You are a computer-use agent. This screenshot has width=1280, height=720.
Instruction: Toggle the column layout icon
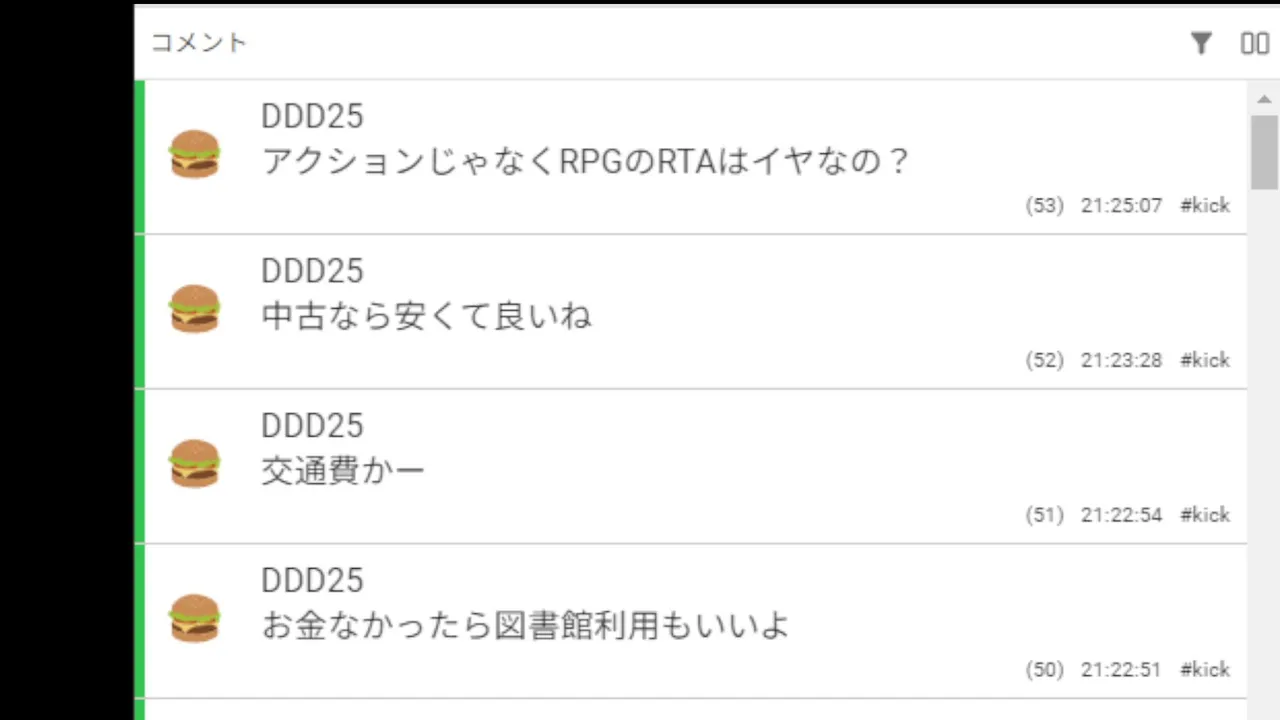tap(1254, 43)
